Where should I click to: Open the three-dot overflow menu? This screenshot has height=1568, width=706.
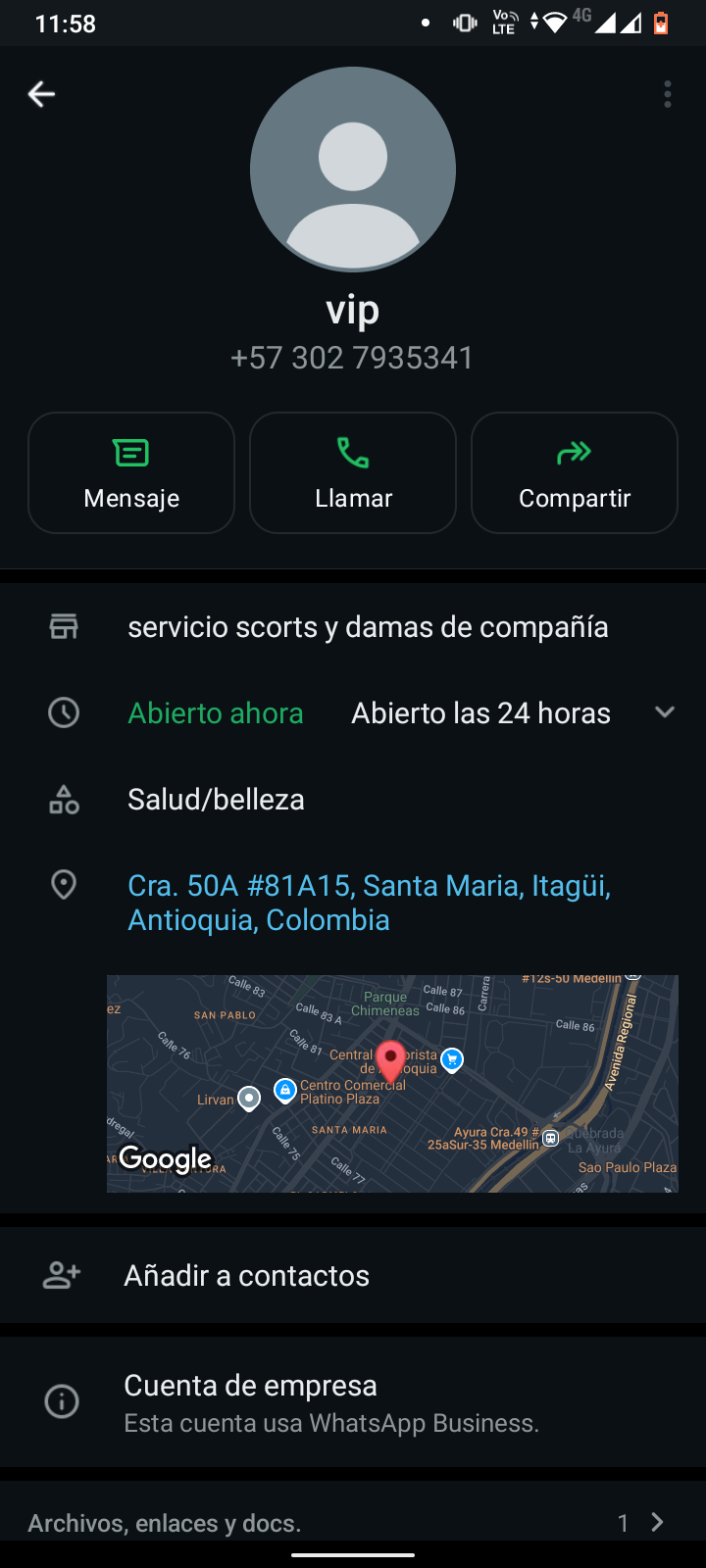point(668,94)
